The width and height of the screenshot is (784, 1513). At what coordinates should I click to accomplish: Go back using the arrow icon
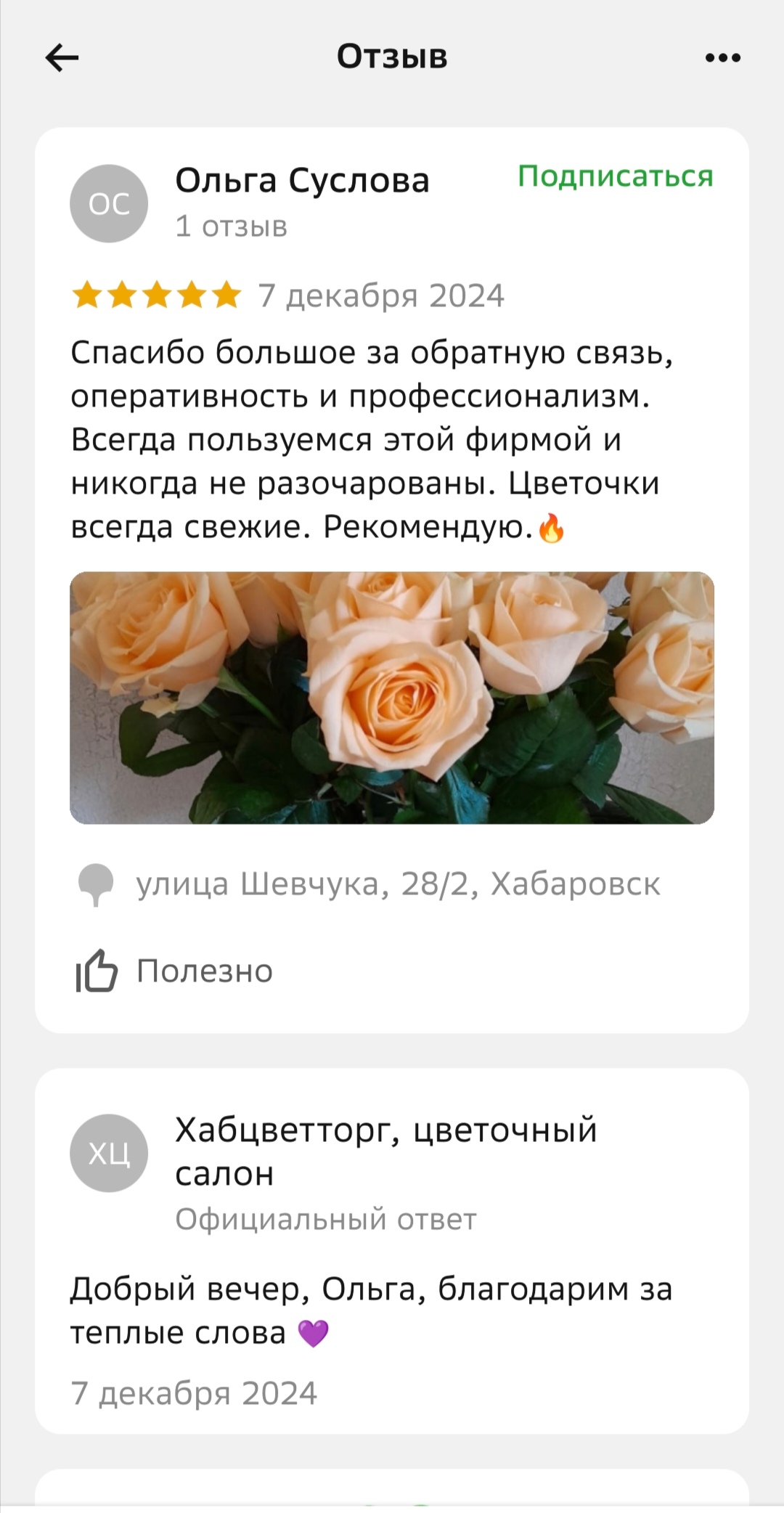click(x=62, y=57)
